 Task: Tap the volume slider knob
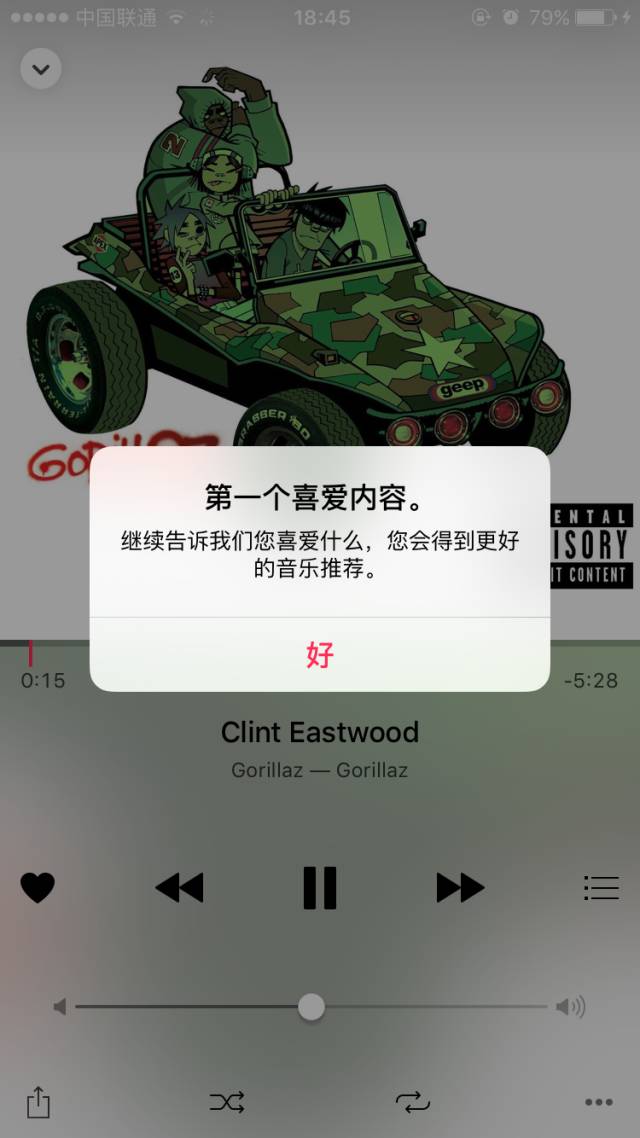point(311,1007)
